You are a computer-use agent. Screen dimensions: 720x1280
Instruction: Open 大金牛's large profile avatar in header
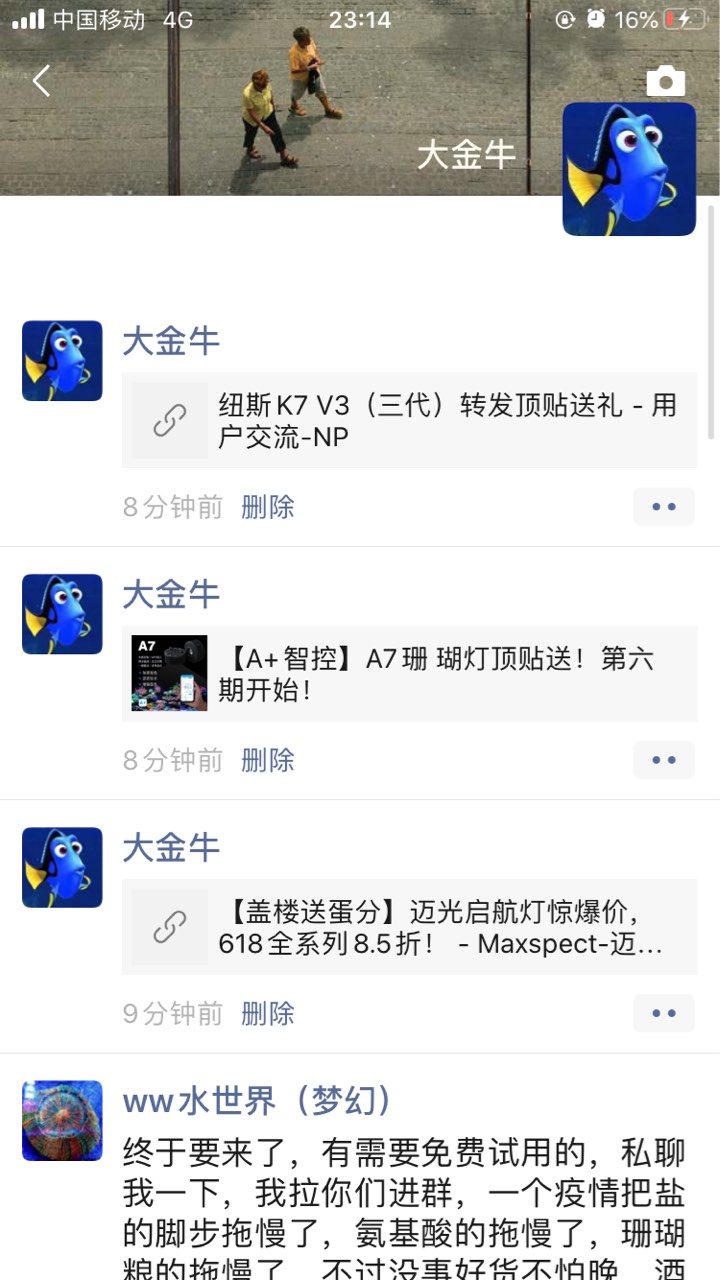pos(629,169)
